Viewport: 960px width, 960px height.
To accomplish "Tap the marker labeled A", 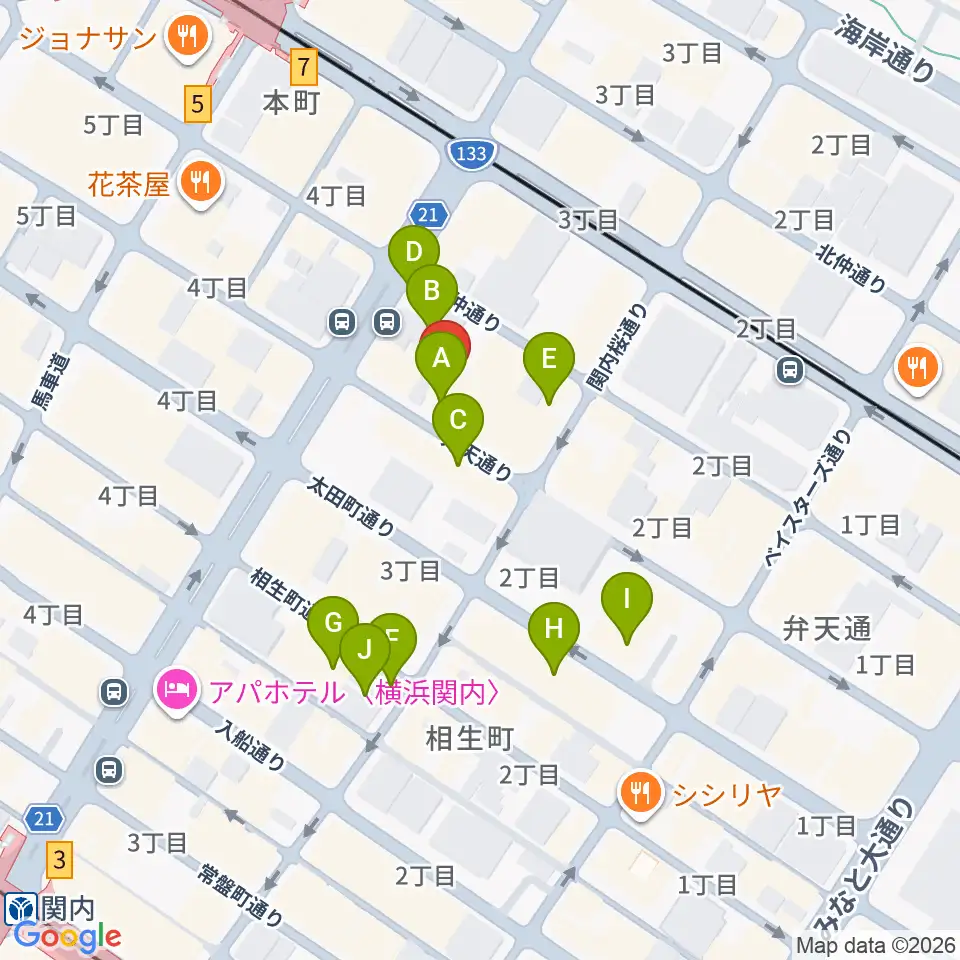I will [x=441, y=366].
